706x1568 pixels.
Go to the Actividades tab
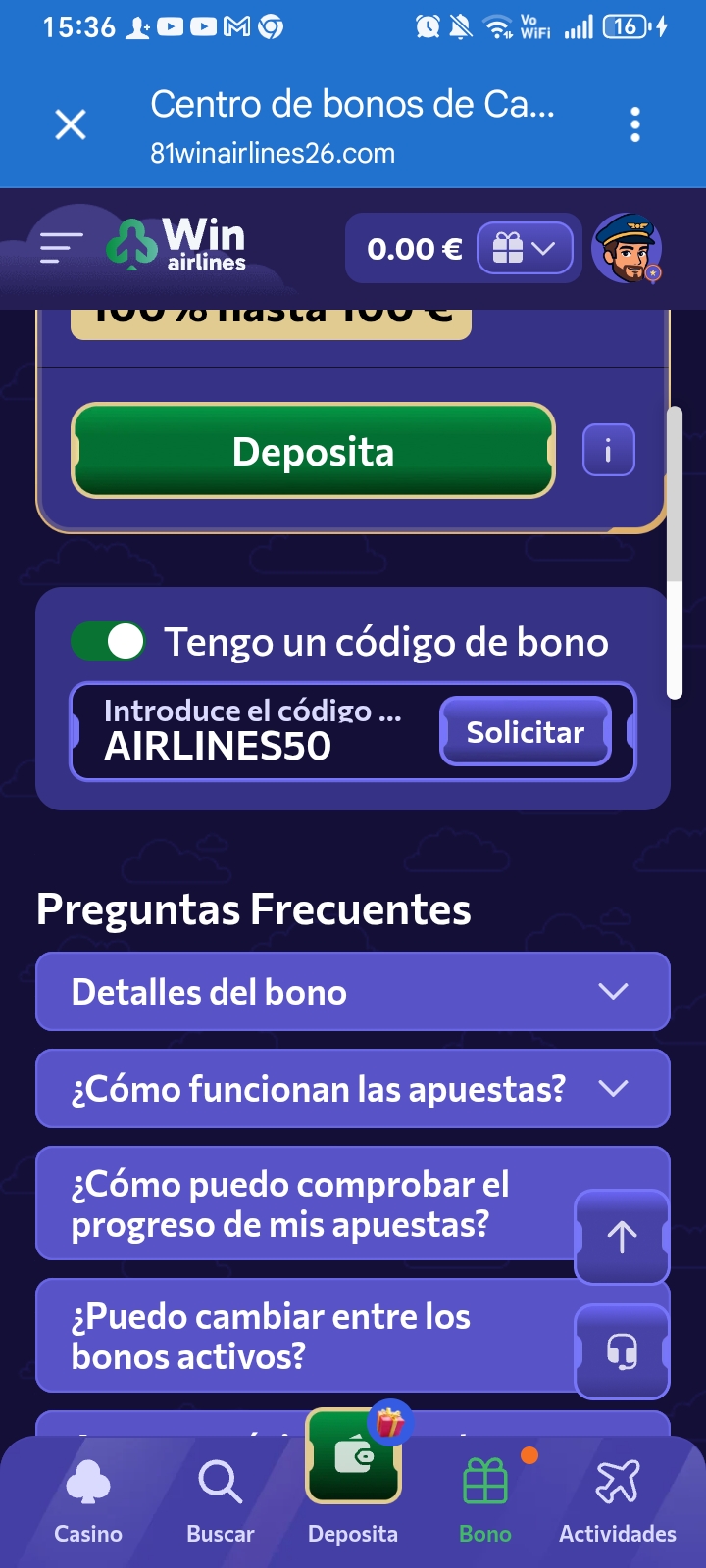pyautogui.click(x=618, y=1503)
